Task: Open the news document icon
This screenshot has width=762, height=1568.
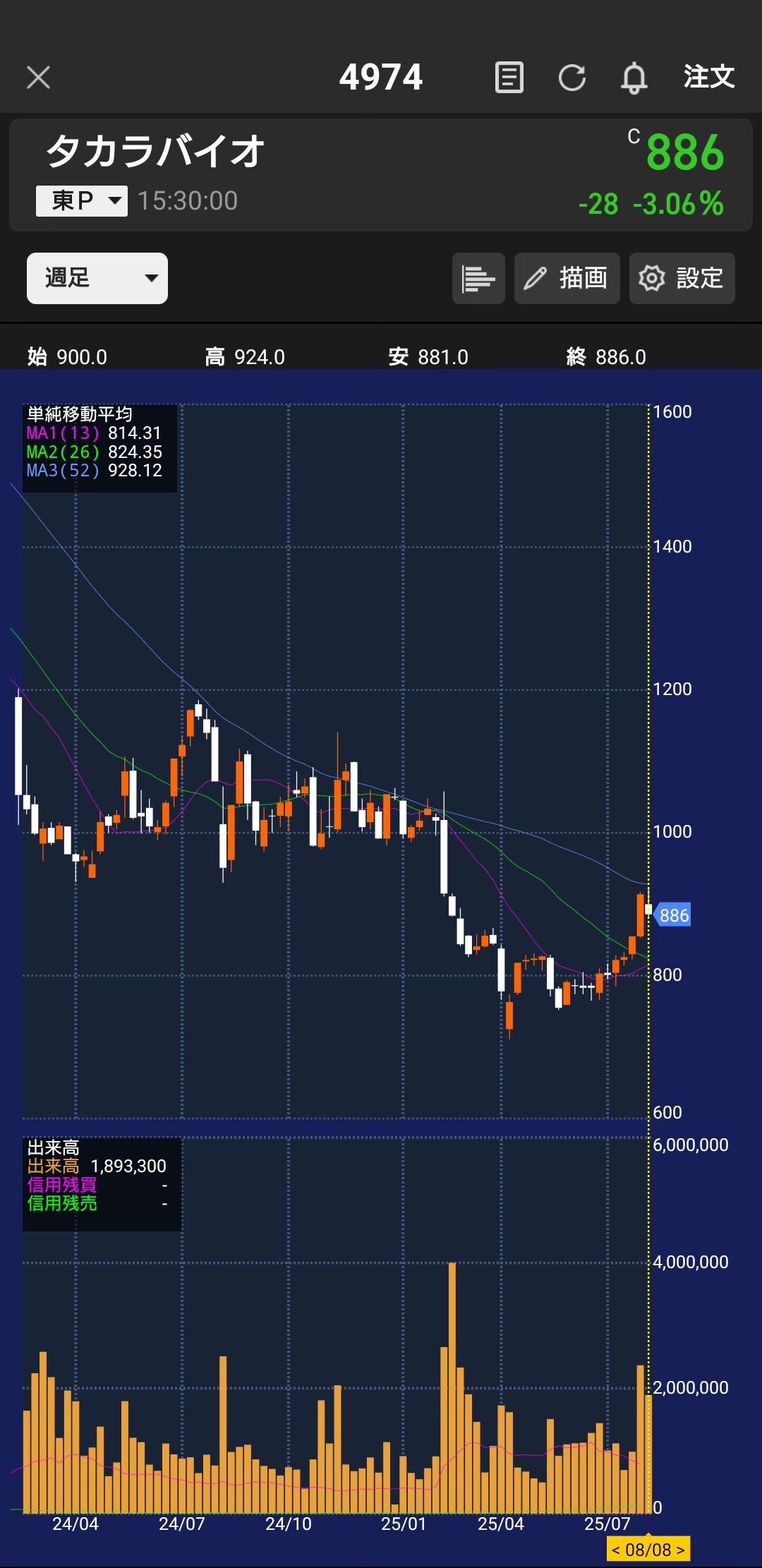Action: pos(509,77)
